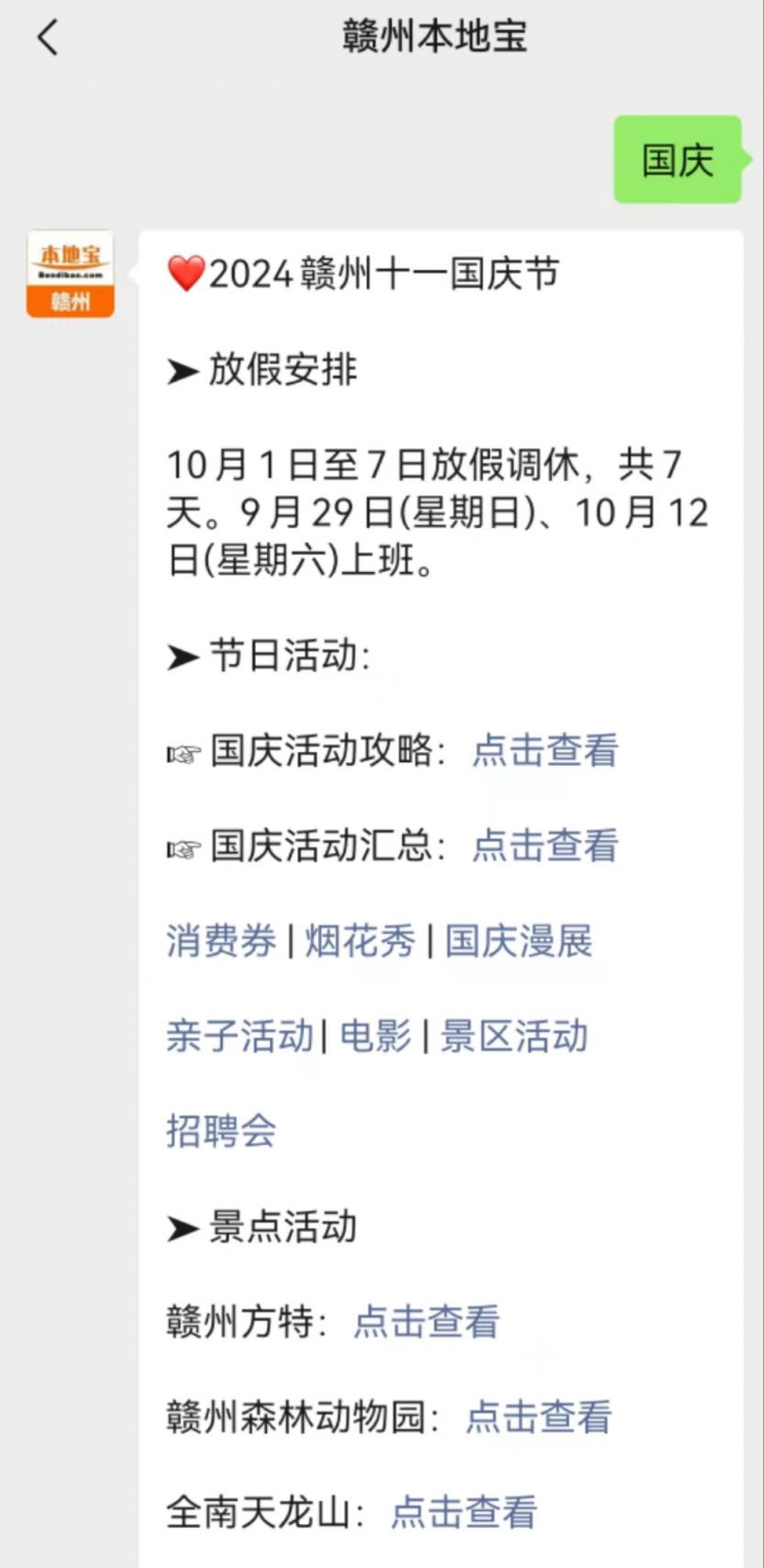Tap the 电影 link
This screenshot has height=1568, width=764.
(x=375, y=1037)
